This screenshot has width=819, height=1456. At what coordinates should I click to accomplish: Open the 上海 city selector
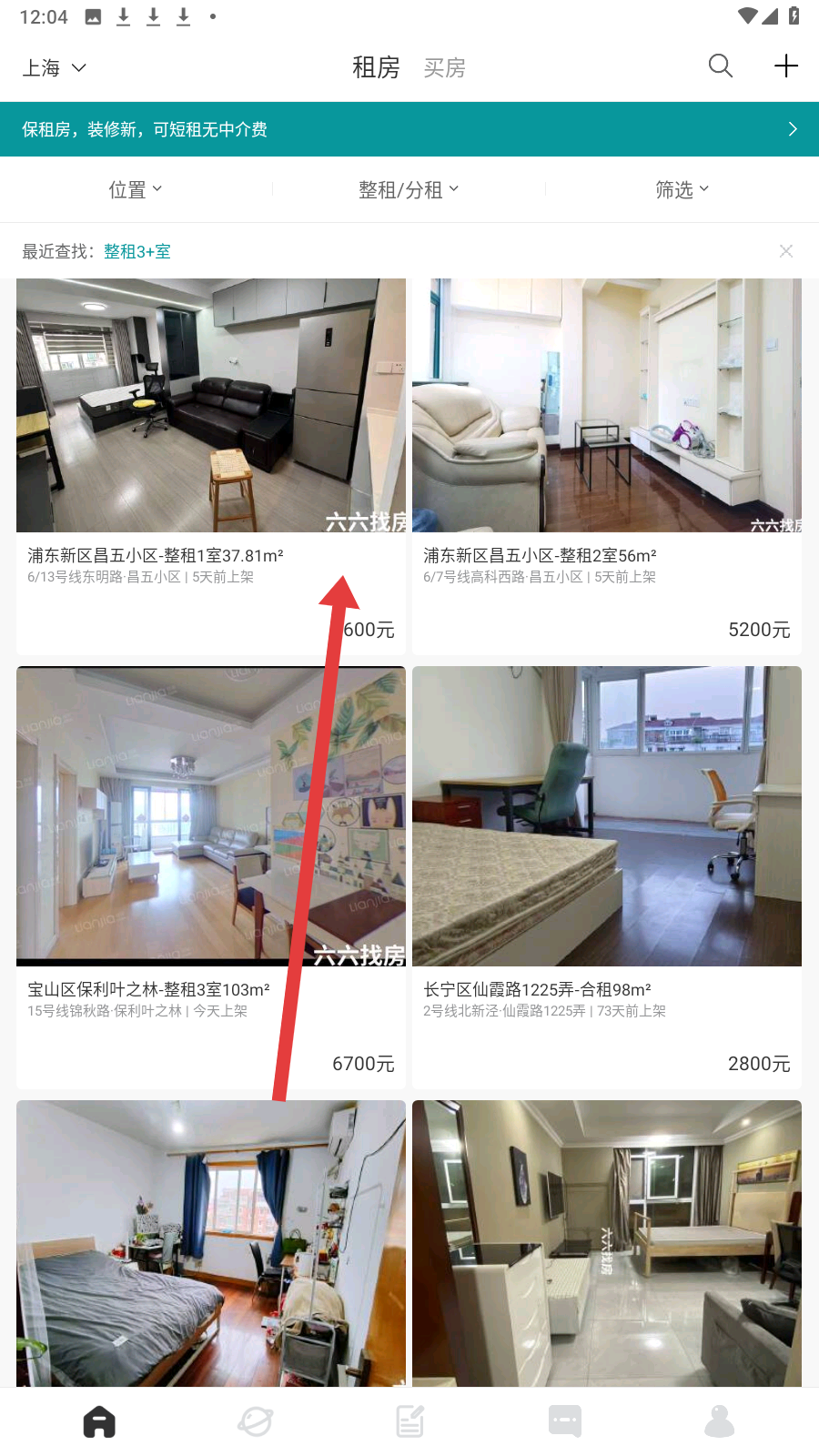point(54,68)
